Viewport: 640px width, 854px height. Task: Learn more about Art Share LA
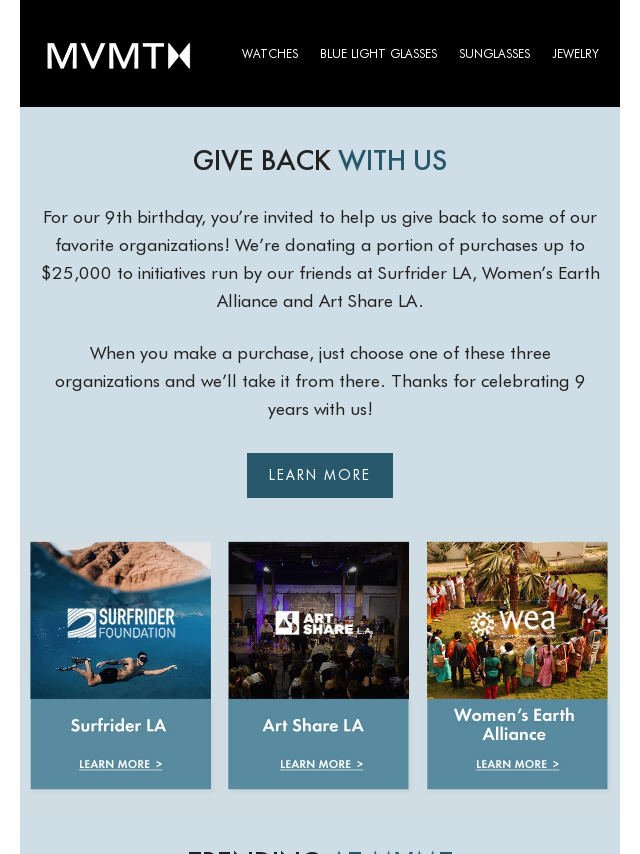(x=321, y=764)
